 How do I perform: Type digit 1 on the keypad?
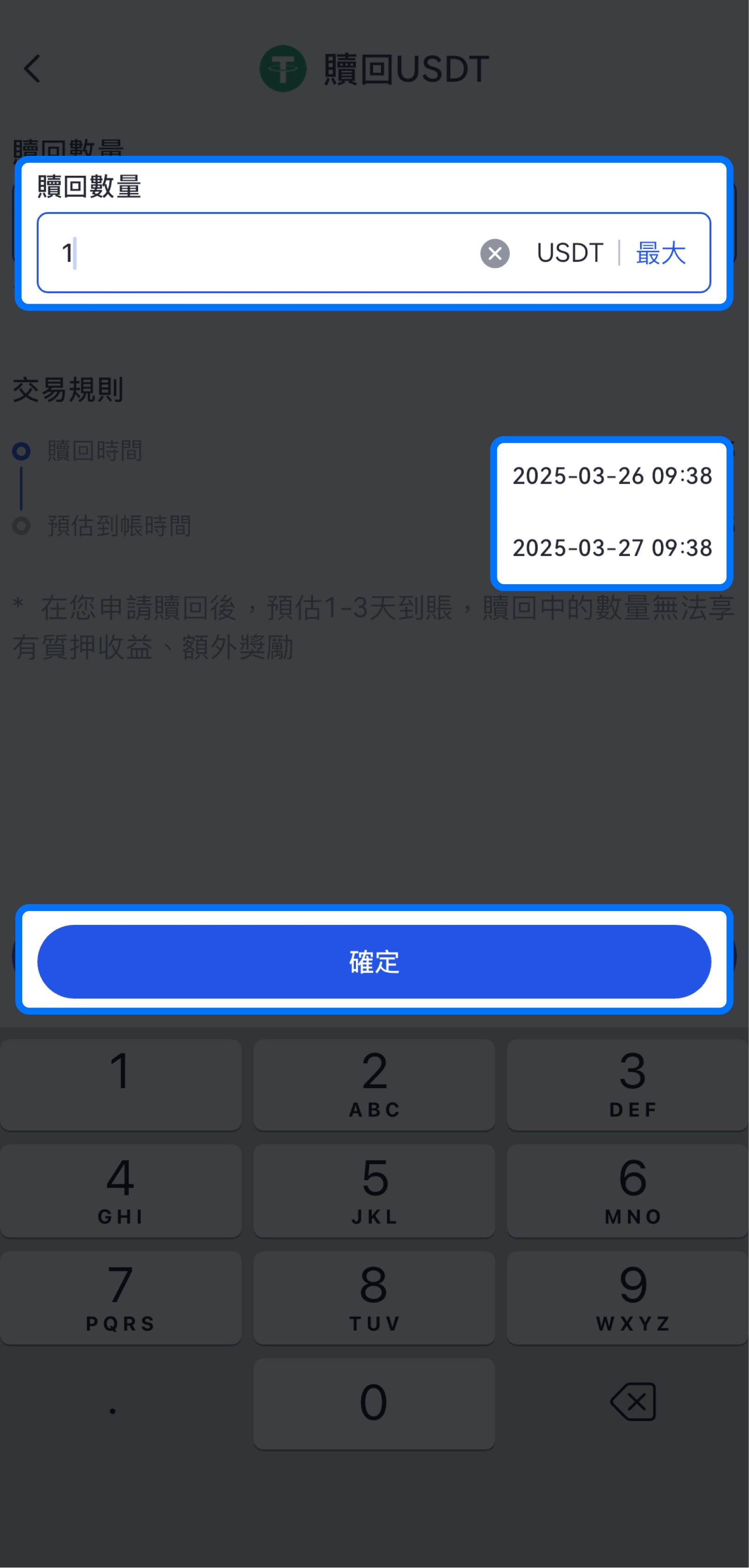(121, 1085)
